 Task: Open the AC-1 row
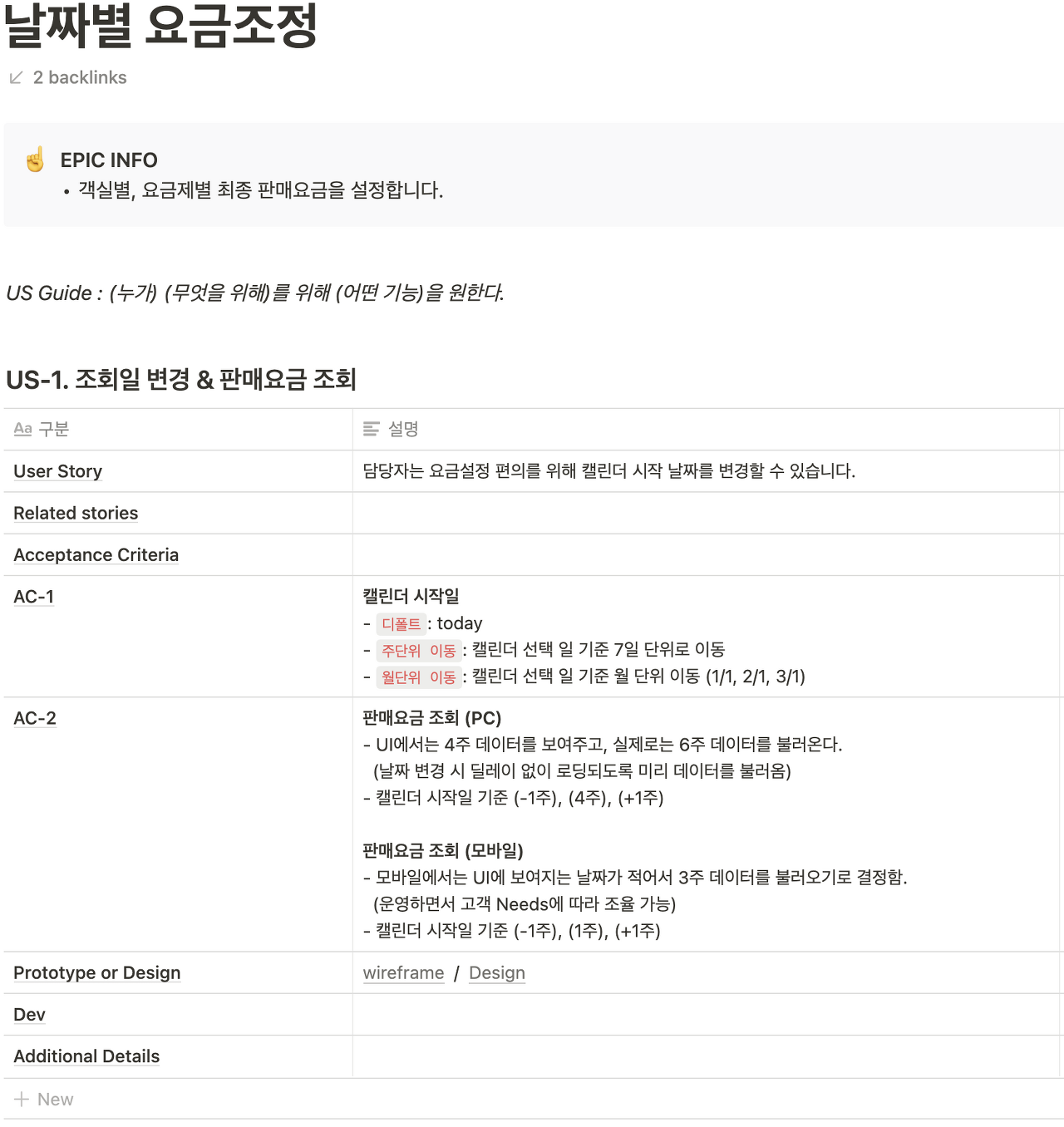tap(34, 597)
